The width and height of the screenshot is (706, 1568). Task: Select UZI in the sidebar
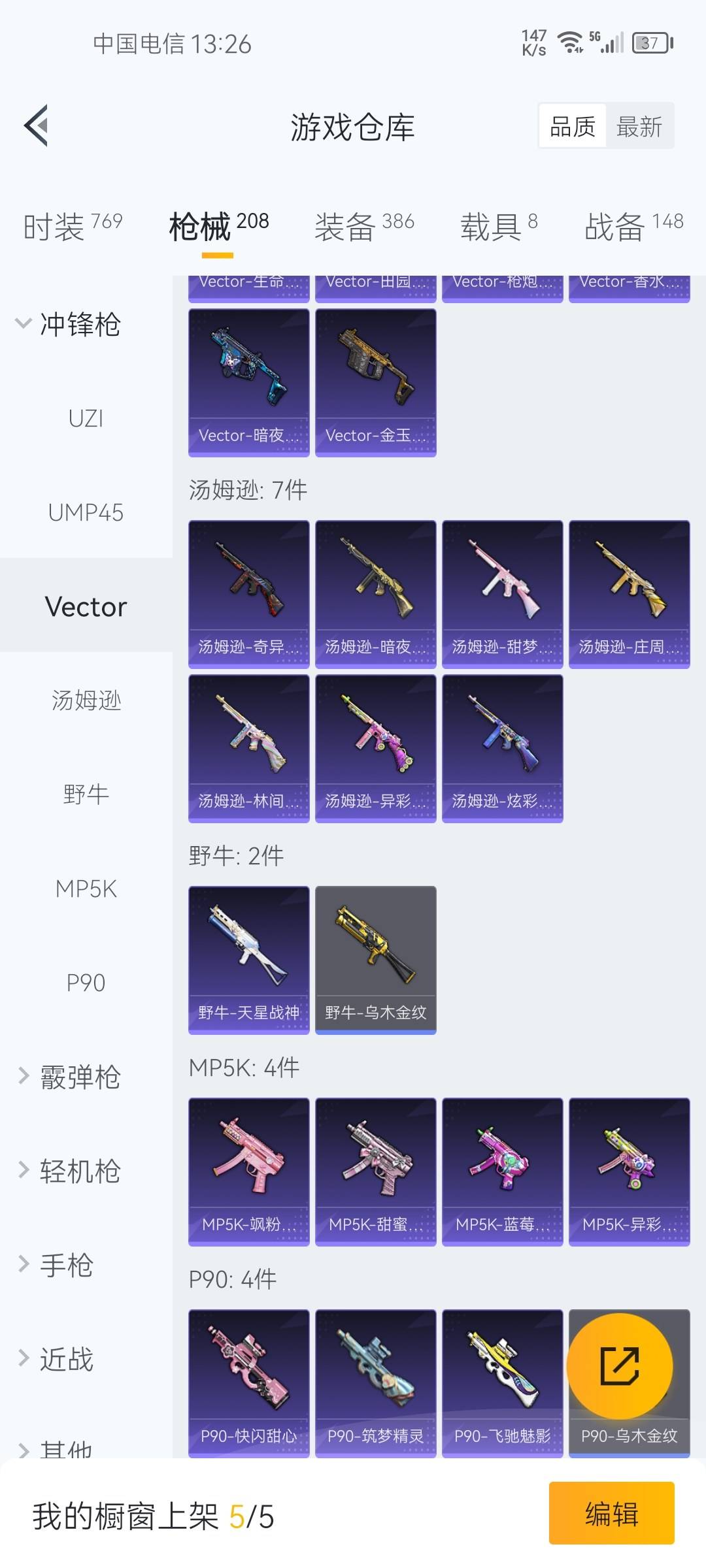pos(86,418)
